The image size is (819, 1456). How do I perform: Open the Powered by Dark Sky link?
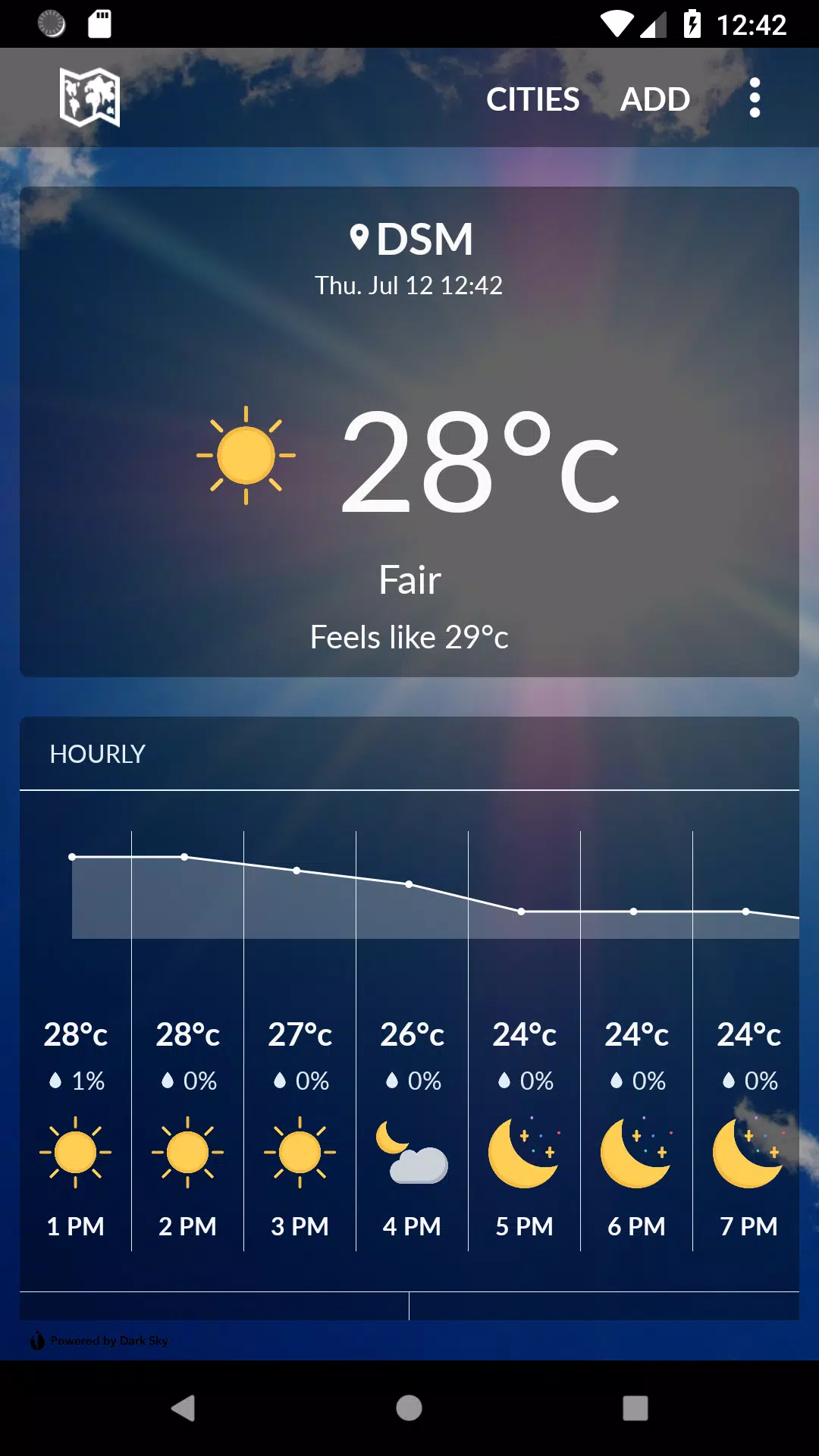[x=100, y=1341]
